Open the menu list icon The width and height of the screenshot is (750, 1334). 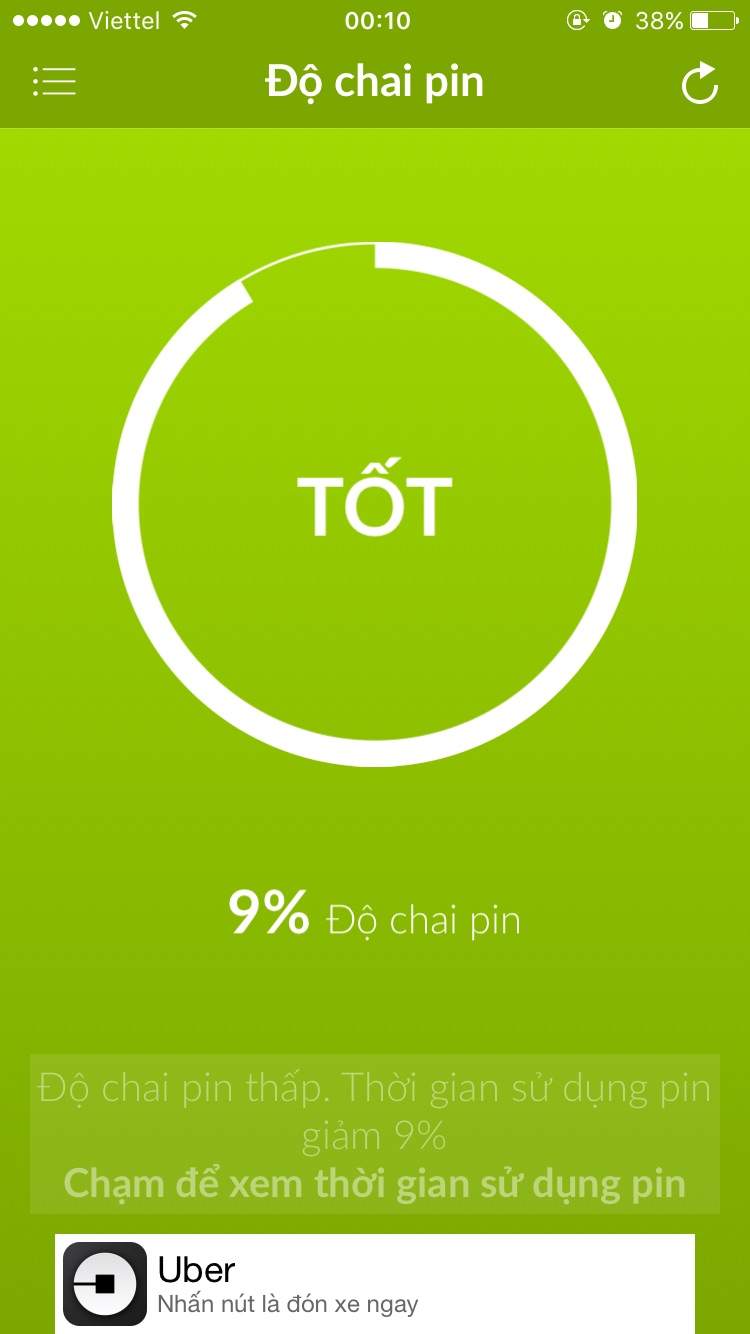(54, 81)
